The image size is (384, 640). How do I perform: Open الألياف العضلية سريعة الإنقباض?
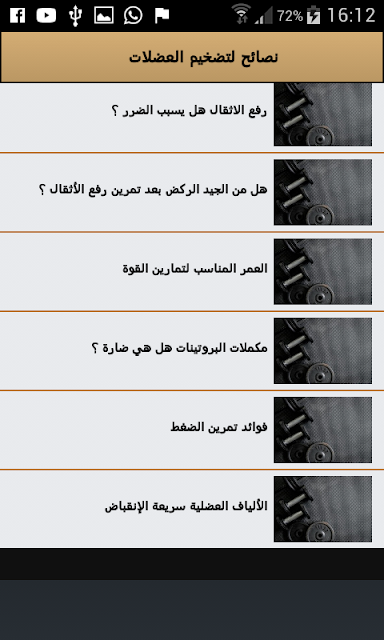pos(192,509)
